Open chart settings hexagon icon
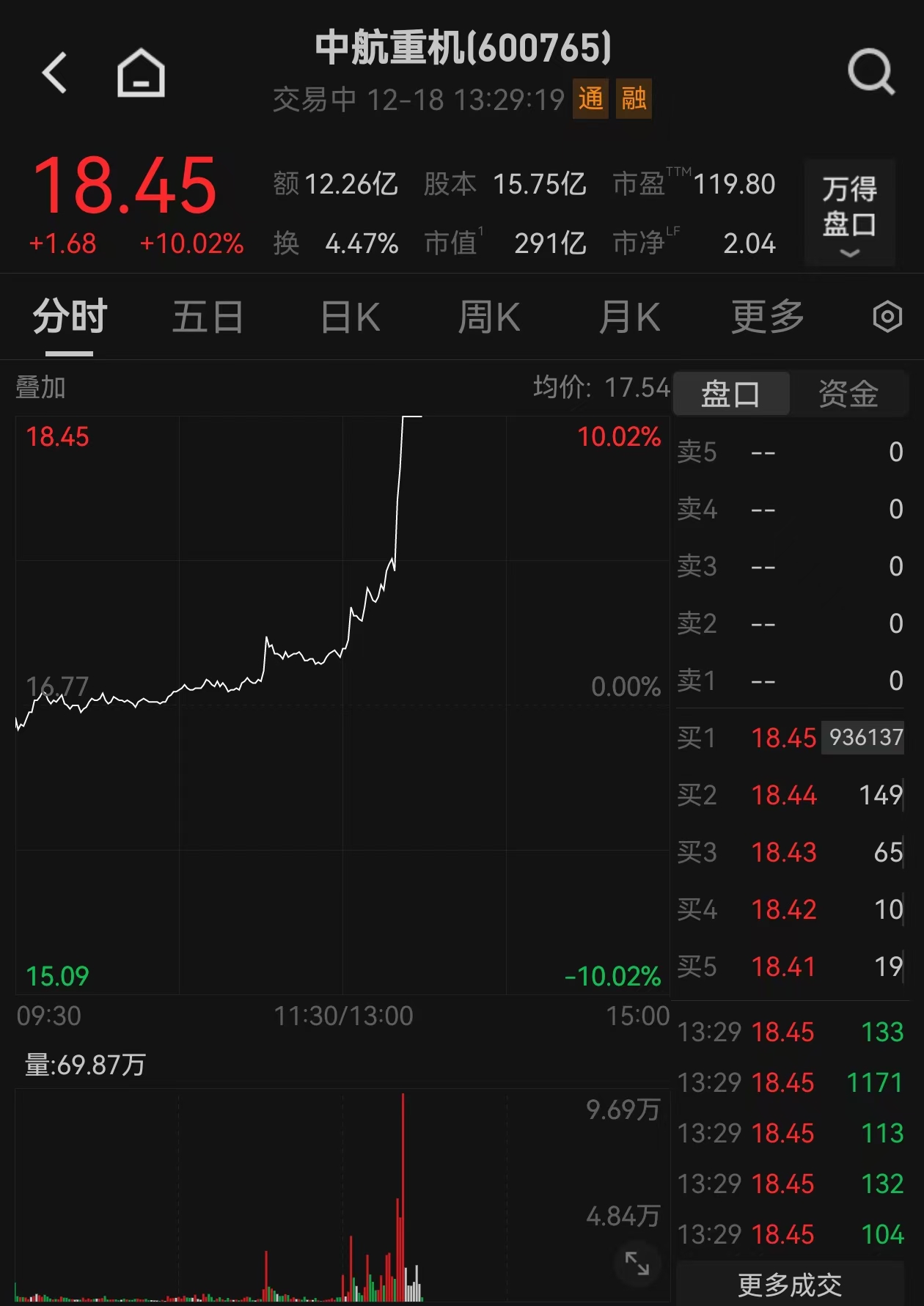Image resolution: width=924 pixels, height=1306 pixels. (887, 318)
